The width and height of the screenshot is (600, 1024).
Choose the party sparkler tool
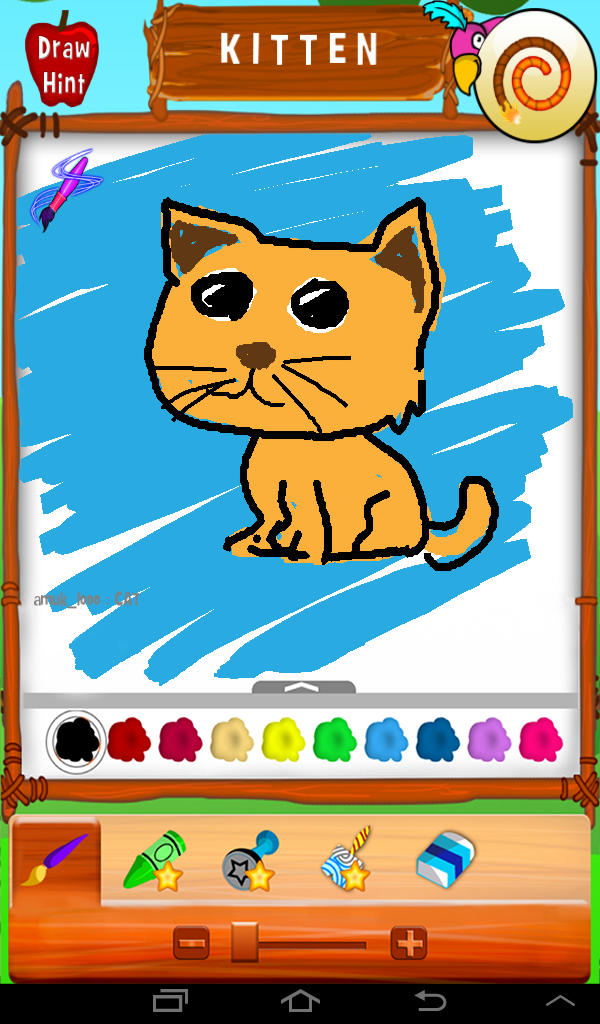347,860
